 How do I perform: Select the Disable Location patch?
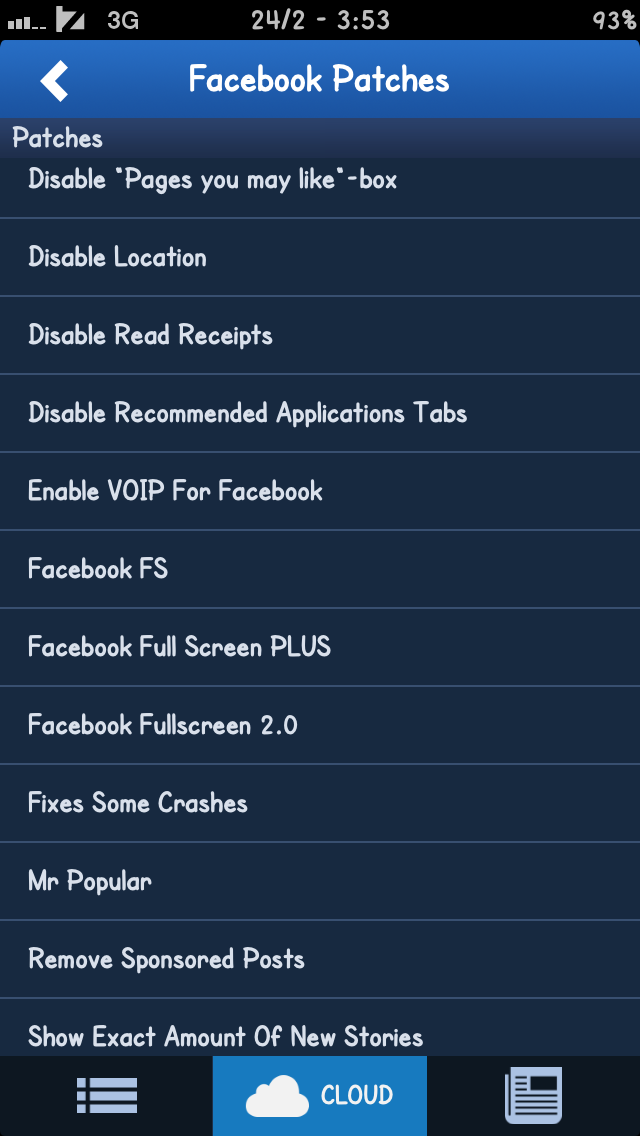click(320, 257)
